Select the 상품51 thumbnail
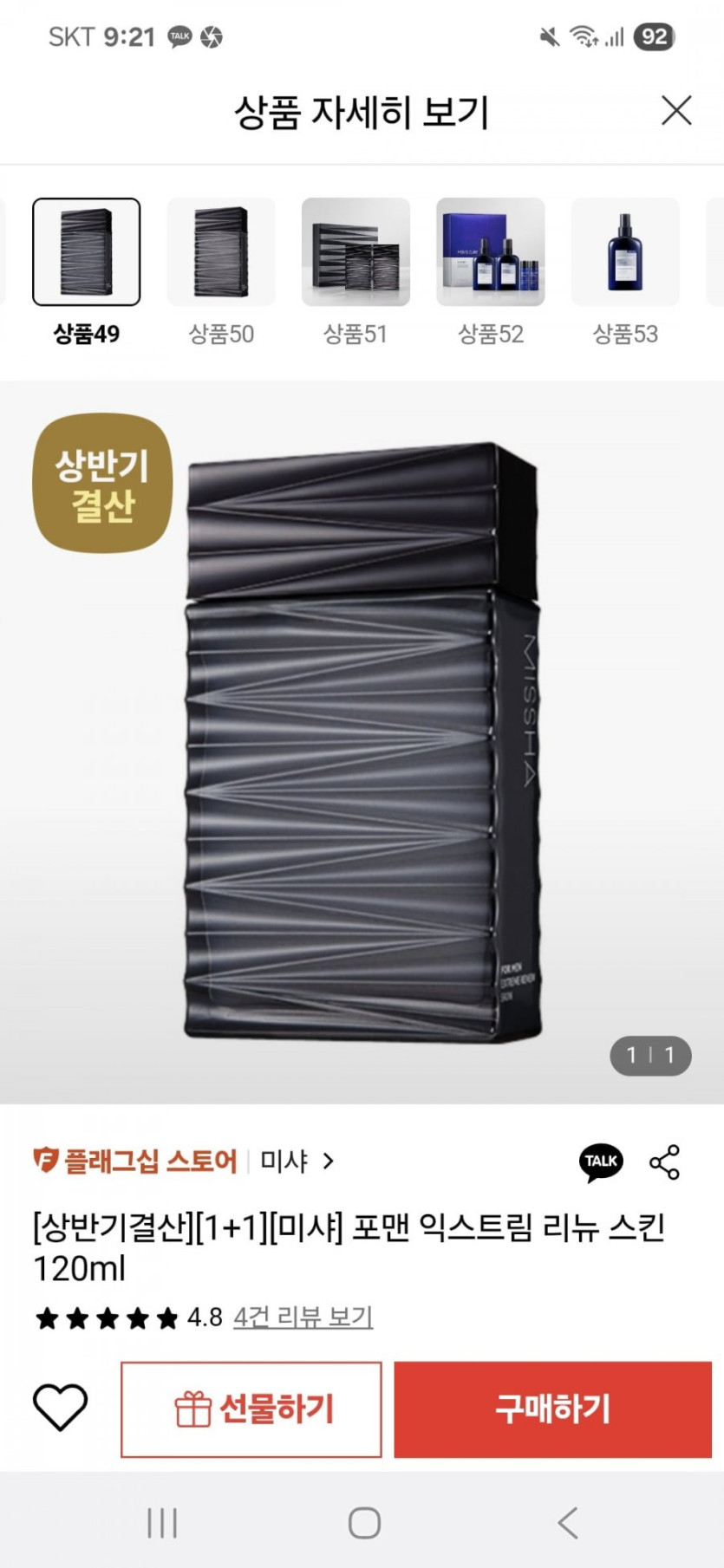The width and height of the screenshot is (724, 1568). click(x=355, y=252)
